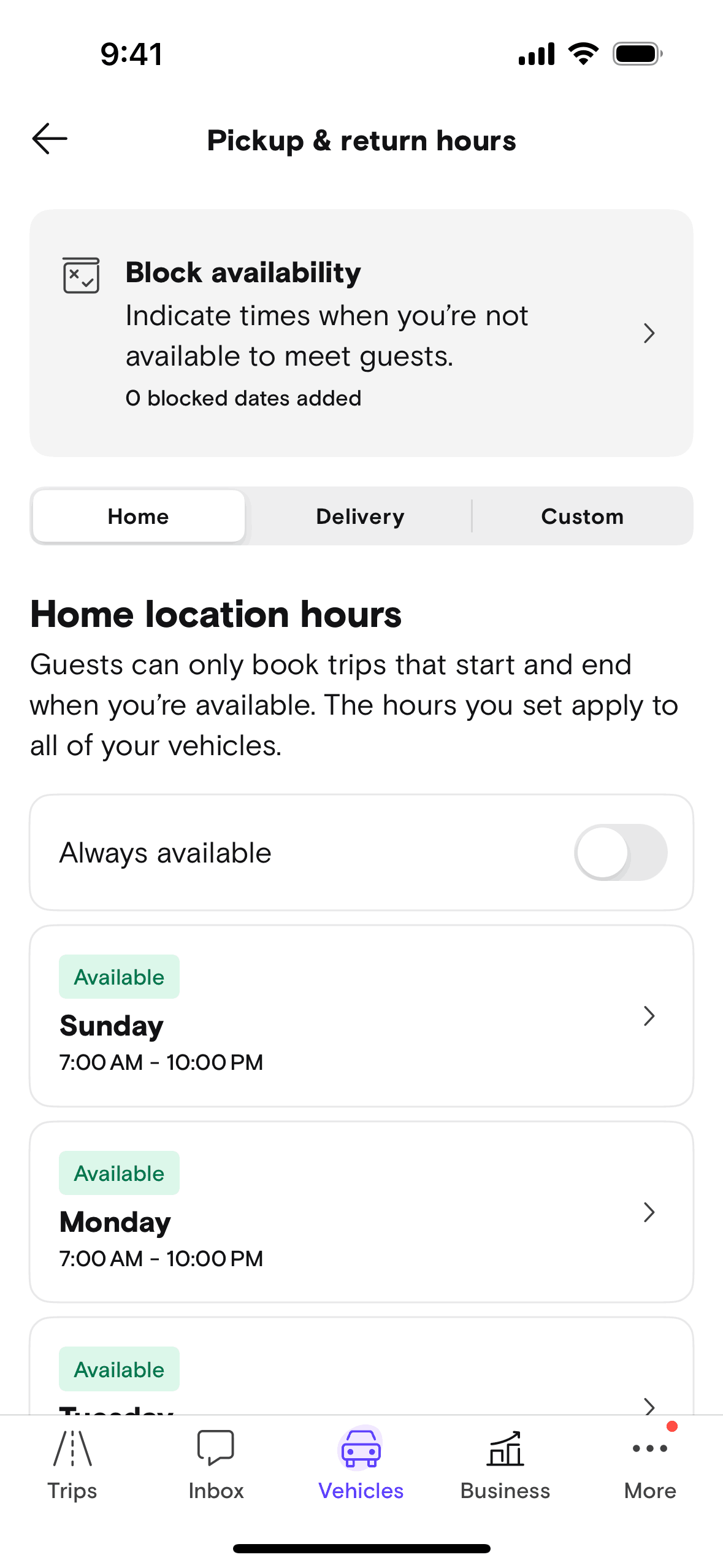Open the More tab
The height and width of the screenshot is (1568, 723).
click(x=649, y=1464)
